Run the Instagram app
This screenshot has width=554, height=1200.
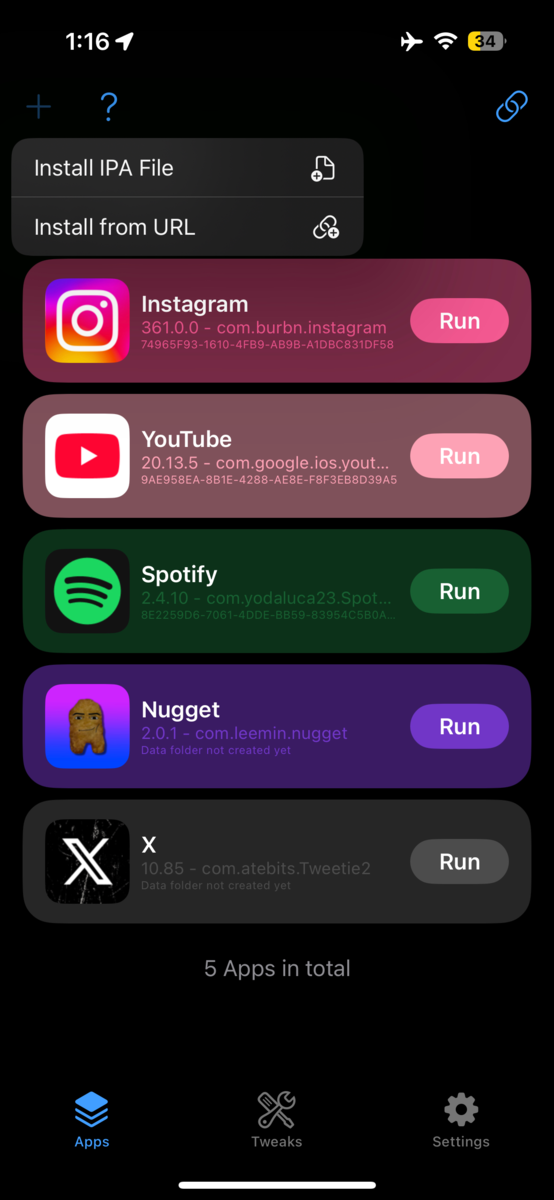pyautogui.click(x=459, y=321)
